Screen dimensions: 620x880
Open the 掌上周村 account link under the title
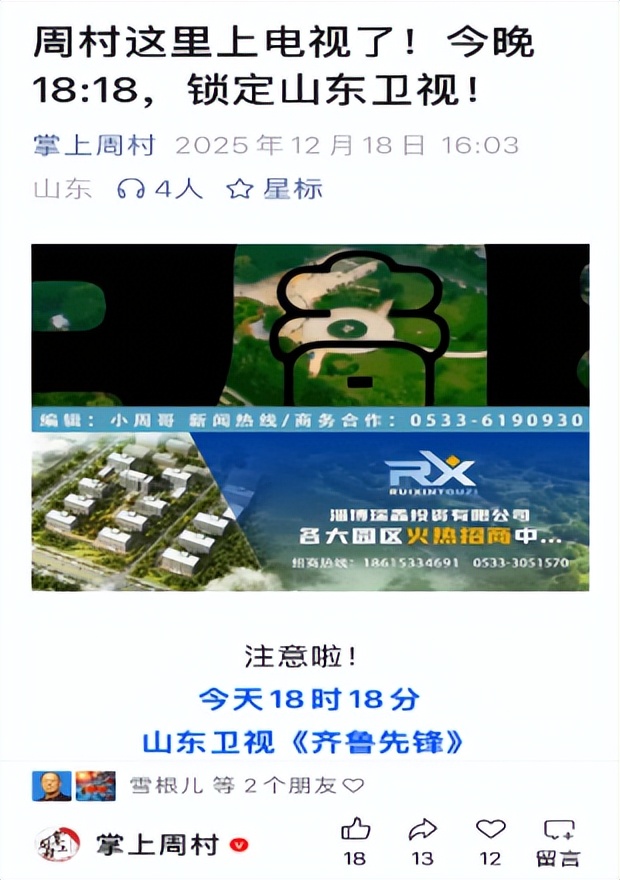(x=94, y=146)
